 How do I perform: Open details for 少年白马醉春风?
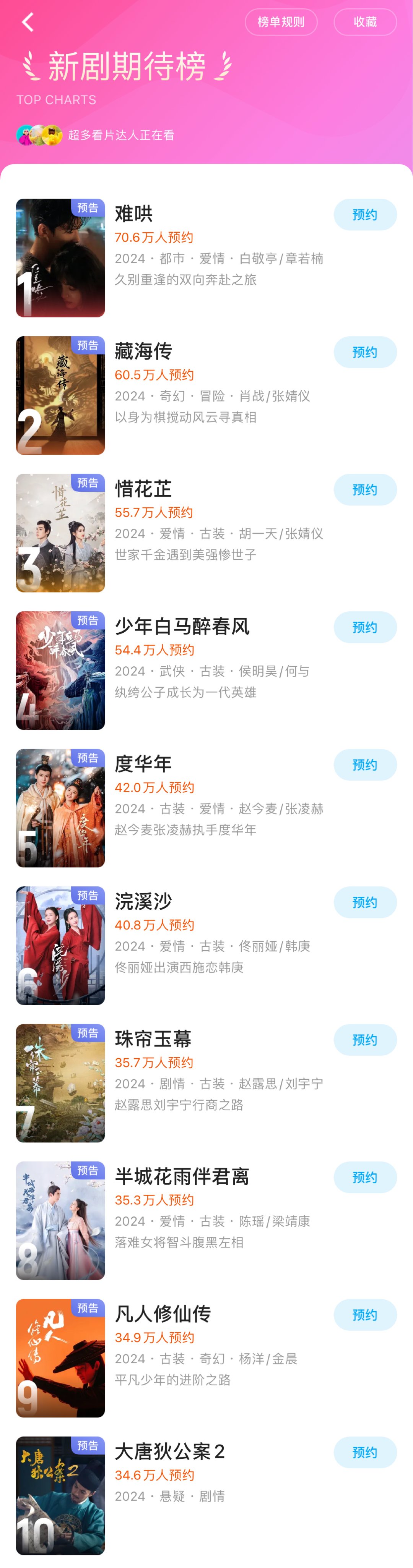[182, 626]
